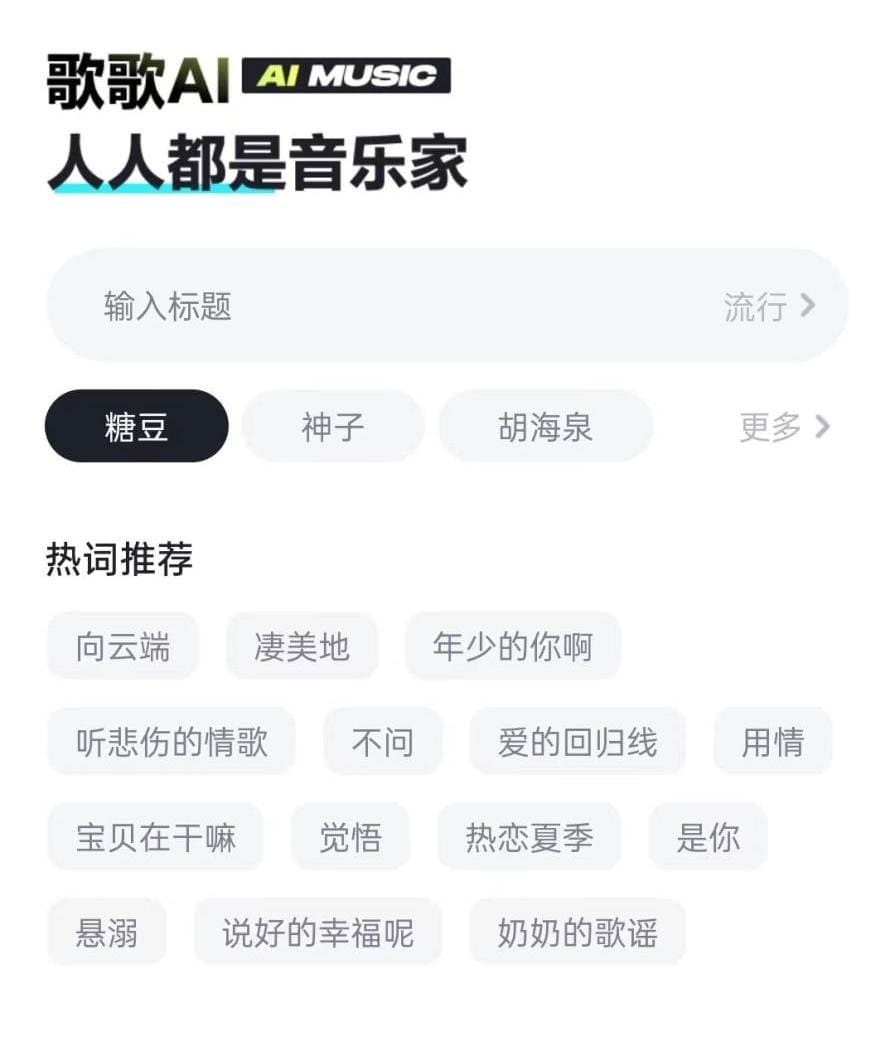
Task: Select the 不问 keyword chip
Action: [x=383, y=742]
